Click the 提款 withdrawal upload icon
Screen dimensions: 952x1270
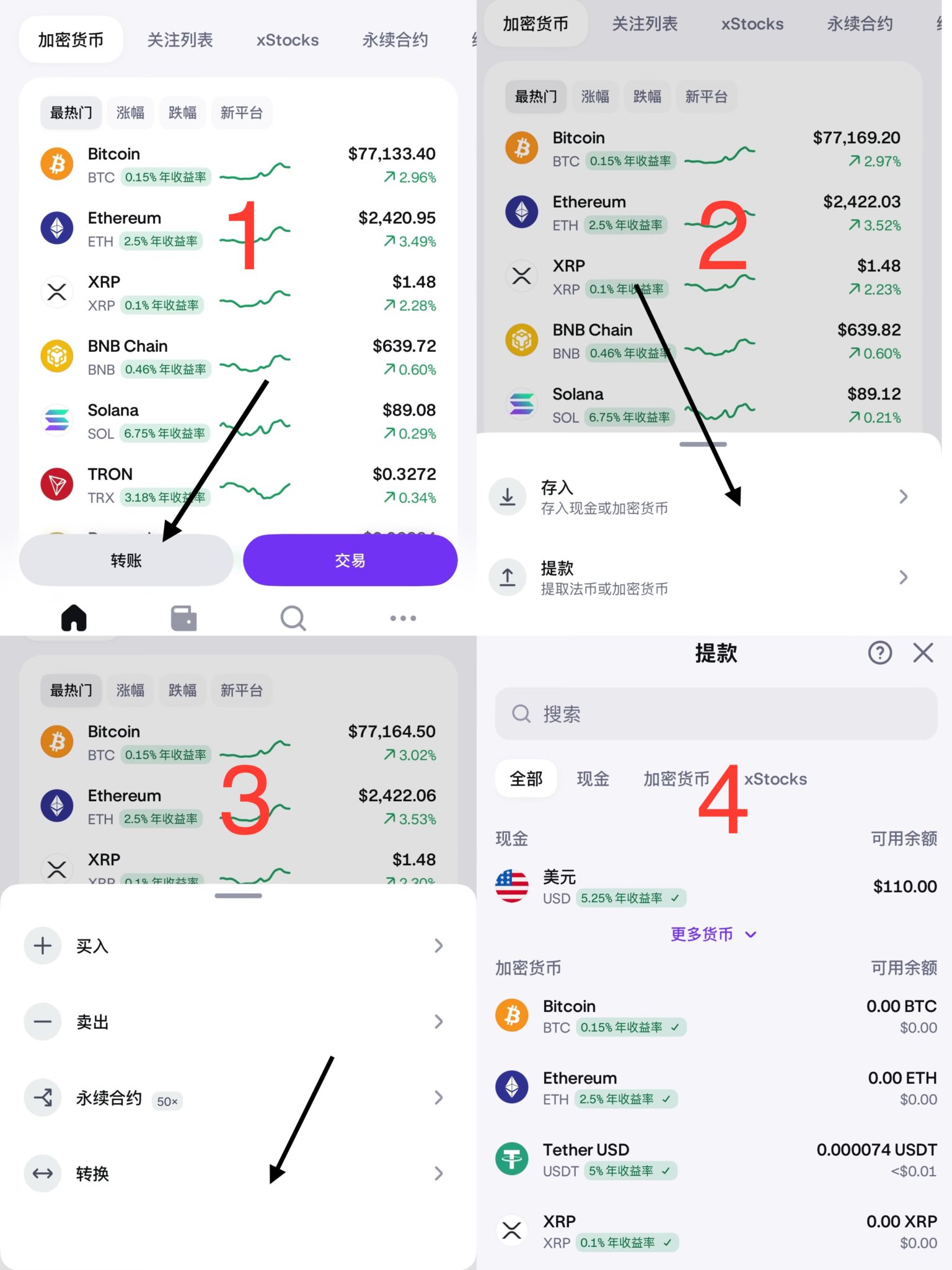507,577
